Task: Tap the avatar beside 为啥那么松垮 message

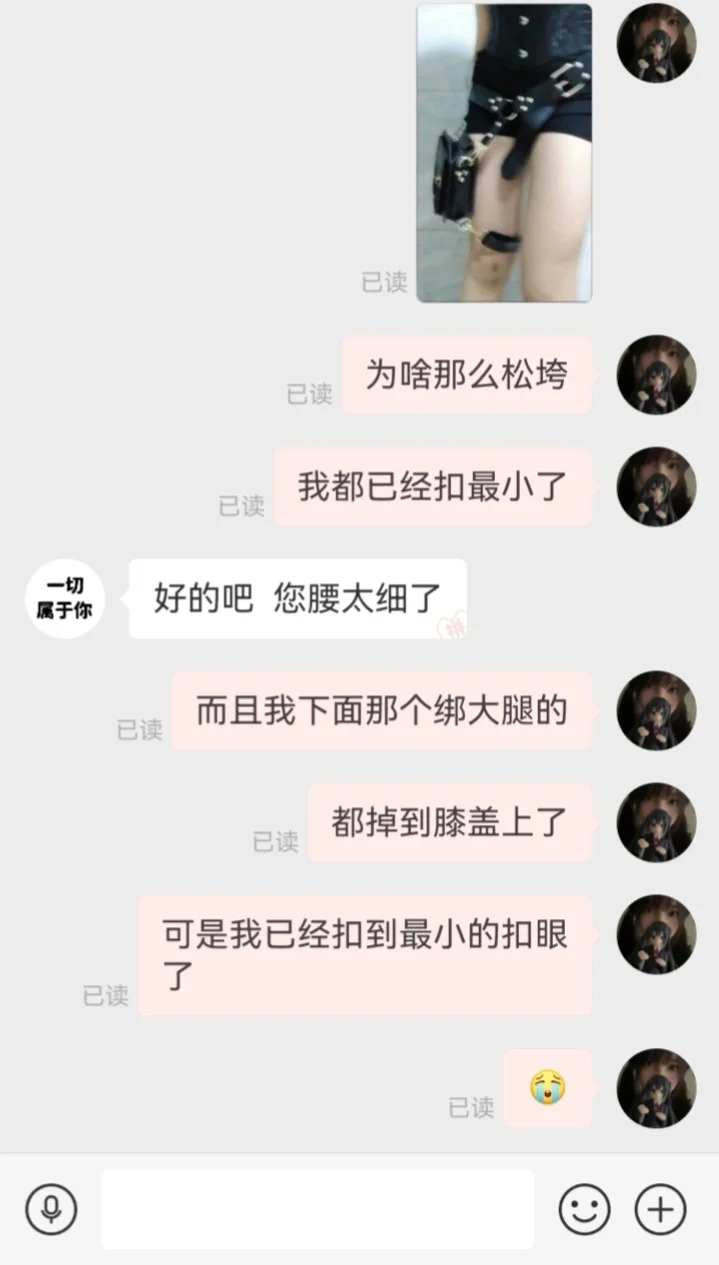Action: pos(656,375)
